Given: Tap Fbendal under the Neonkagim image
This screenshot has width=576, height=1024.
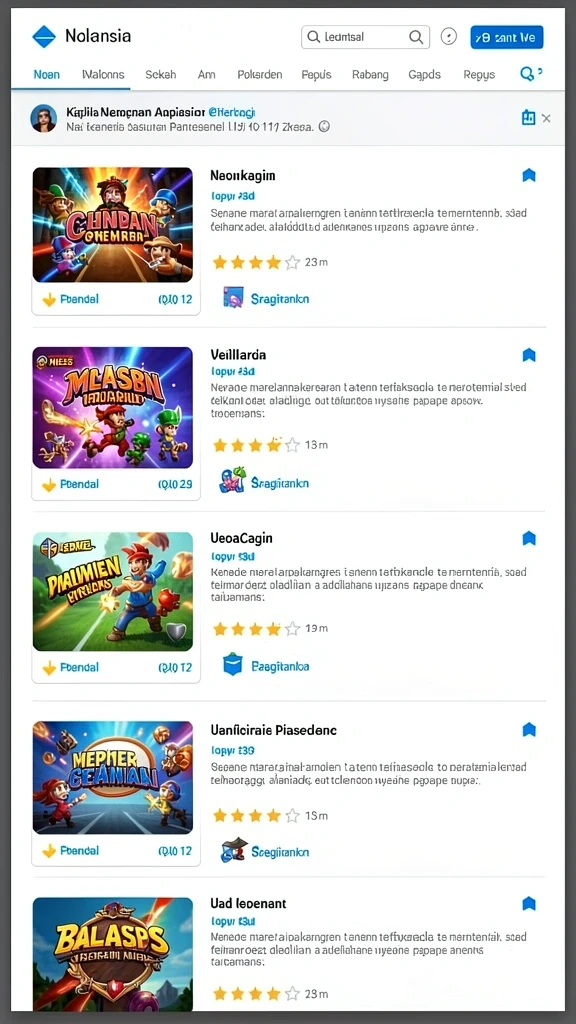Looking at the screenshot, I should (71, 299).
